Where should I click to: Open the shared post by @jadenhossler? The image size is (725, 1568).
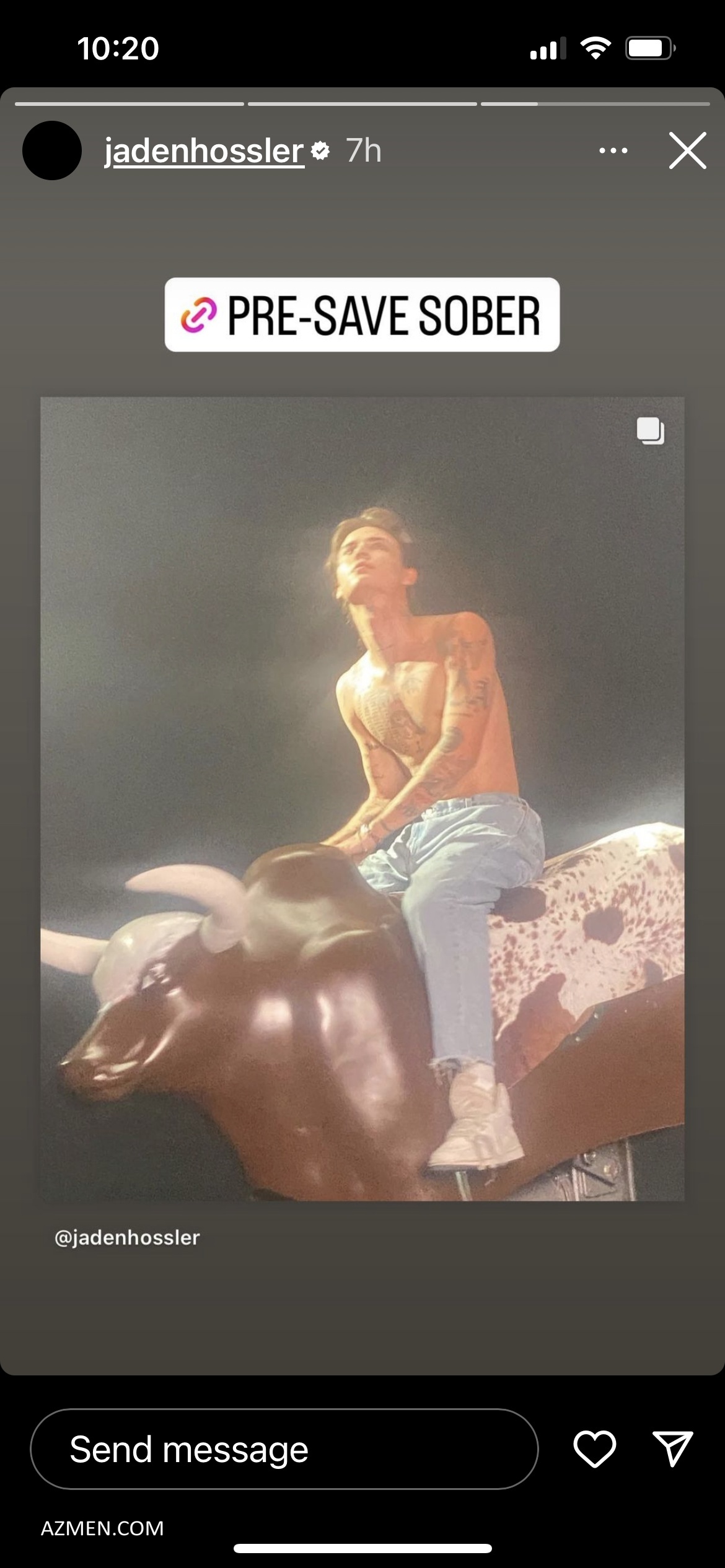tap(362, 799)
